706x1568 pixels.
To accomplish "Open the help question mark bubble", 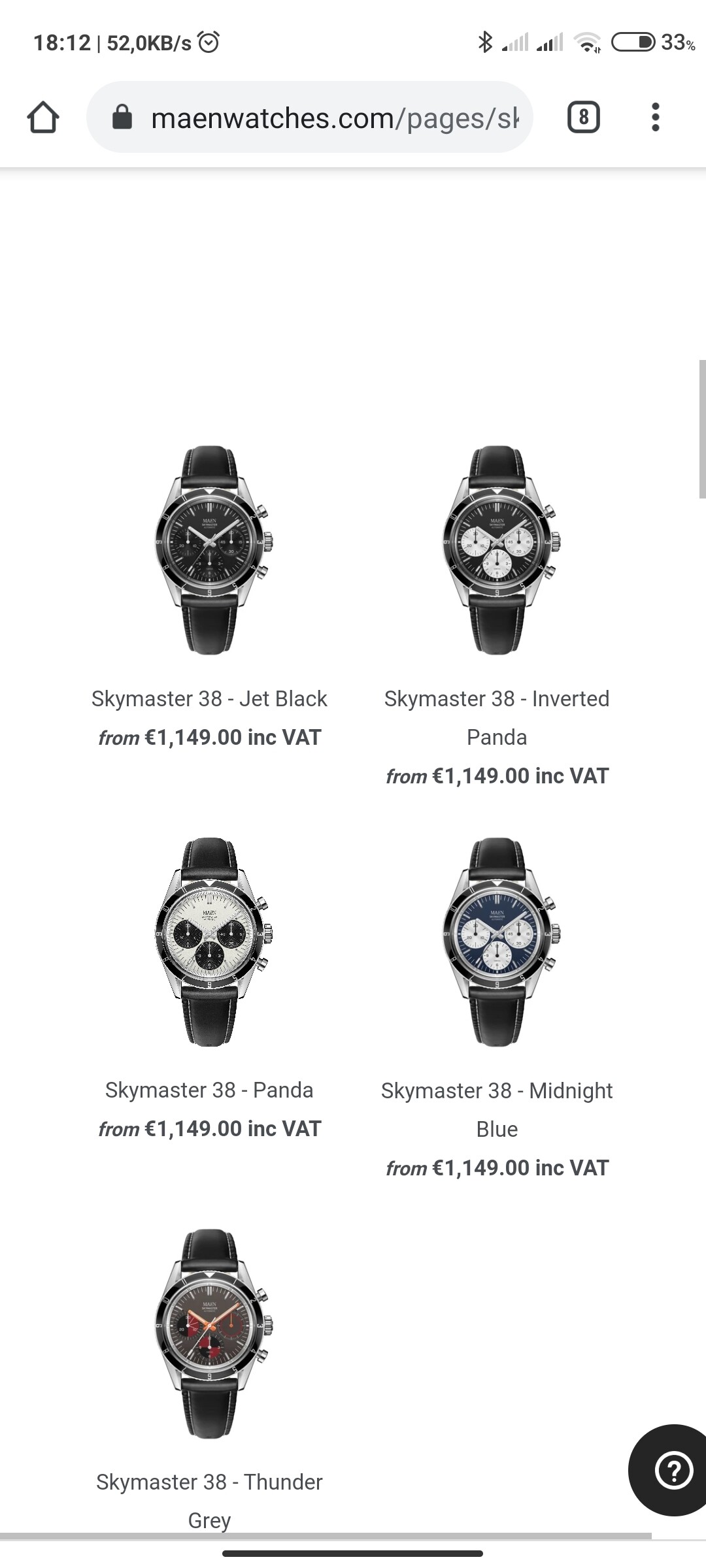I will tap(672, 1470).
